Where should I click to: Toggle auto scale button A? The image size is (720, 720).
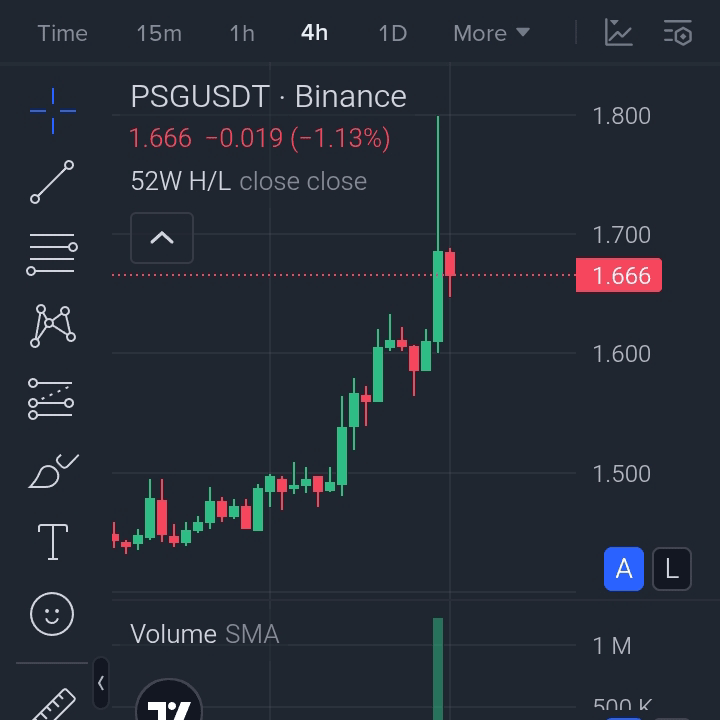624,570
